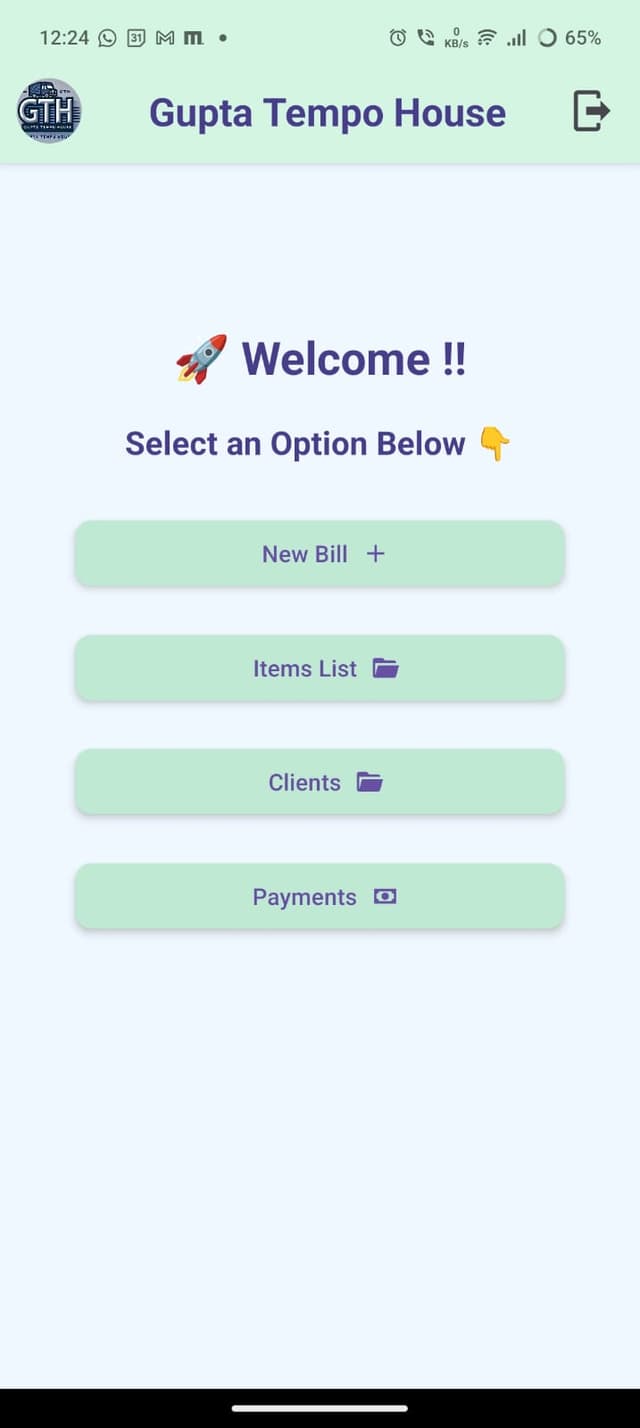The height and width of the screenshot is (1428, 640).
Task: Tap the logout icon in the app bar
Action: [590, 111]
